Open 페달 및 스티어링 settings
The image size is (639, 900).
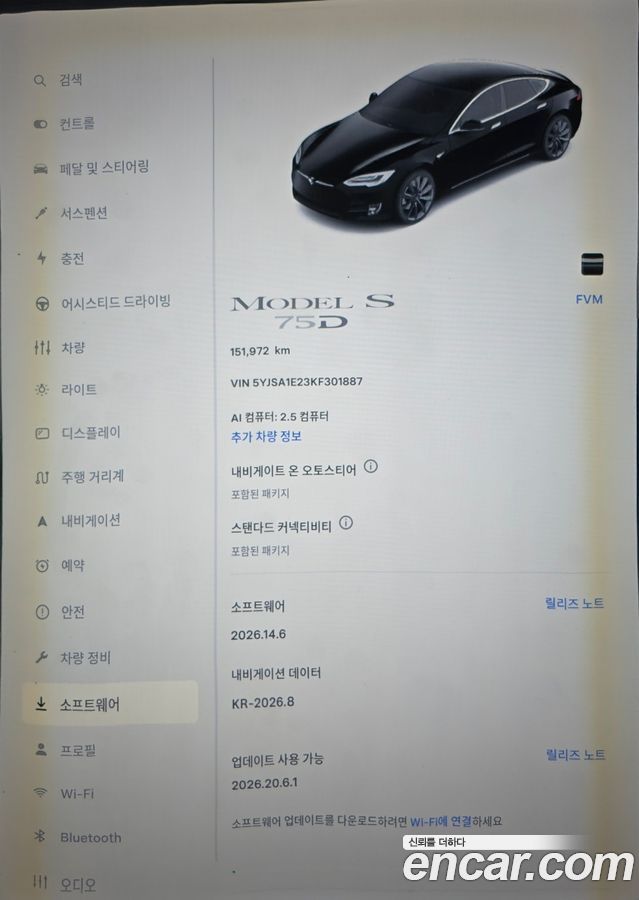[91, 168]
